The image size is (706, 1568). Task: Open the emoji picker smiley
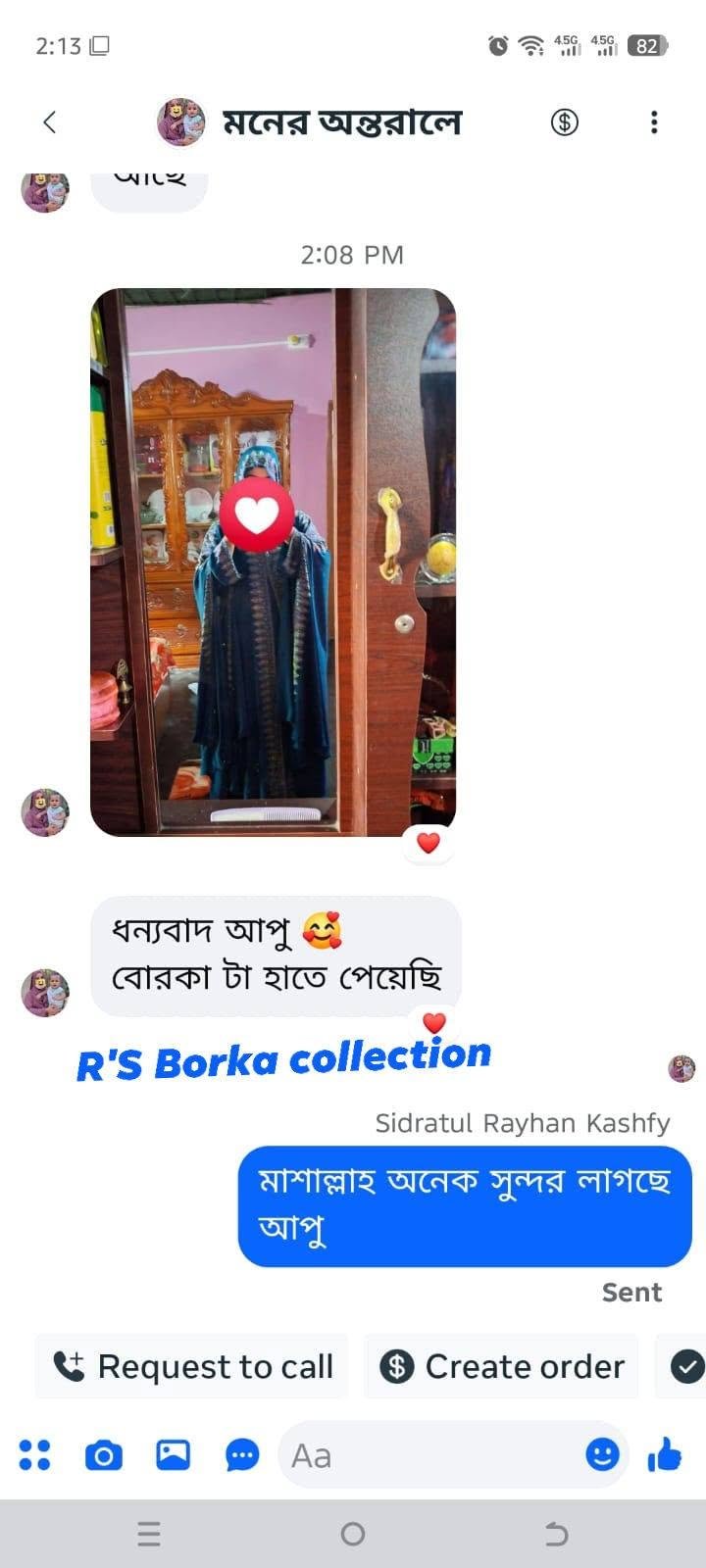pyautogui.click(x=602, y=1455)
